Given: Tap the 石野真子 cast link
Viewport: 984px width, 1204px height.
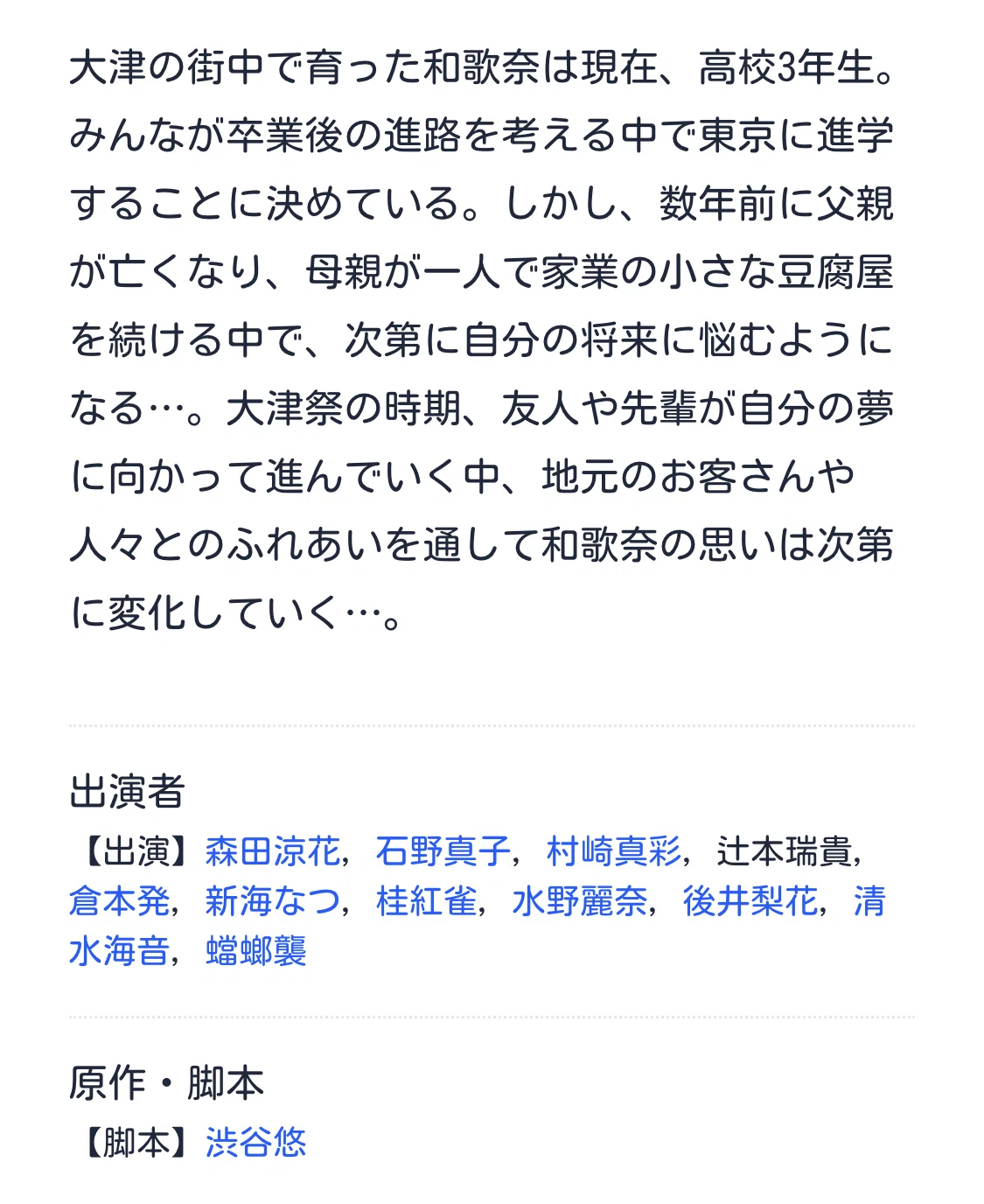Looking at the screenshot, I should click(x=443, y=850).
